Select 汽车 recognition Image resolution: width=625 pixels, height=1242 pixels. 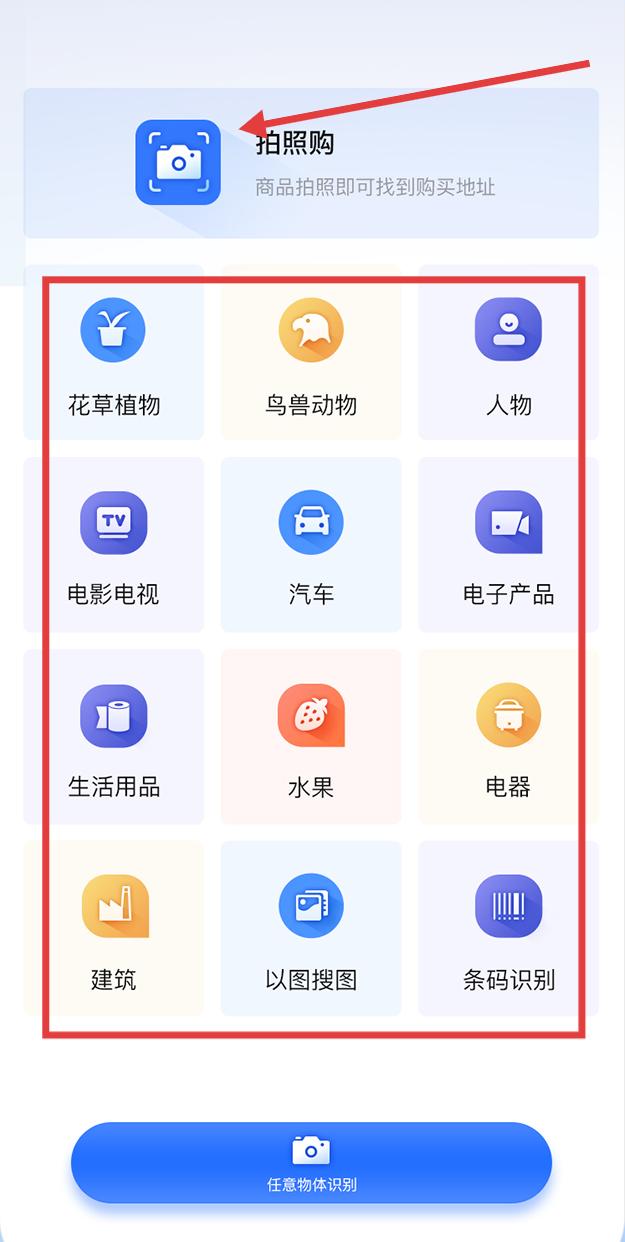point(311,545)
